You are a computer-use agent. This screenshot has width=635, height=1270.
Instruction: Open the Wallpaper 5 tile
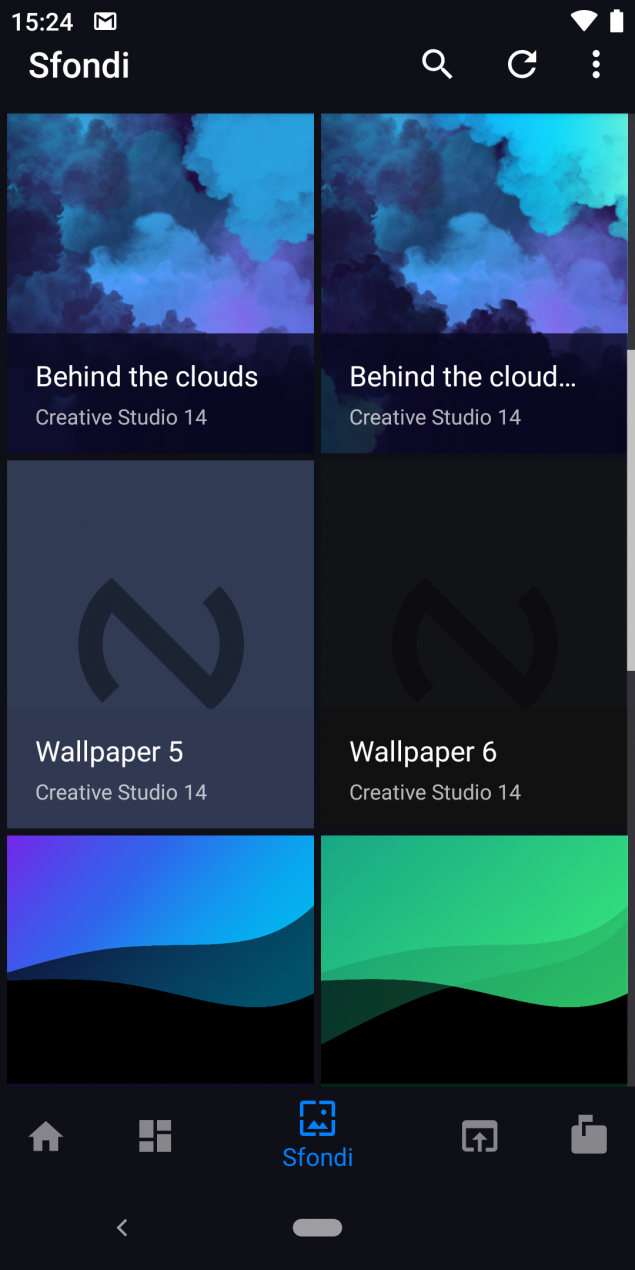(x=160, y=644)
